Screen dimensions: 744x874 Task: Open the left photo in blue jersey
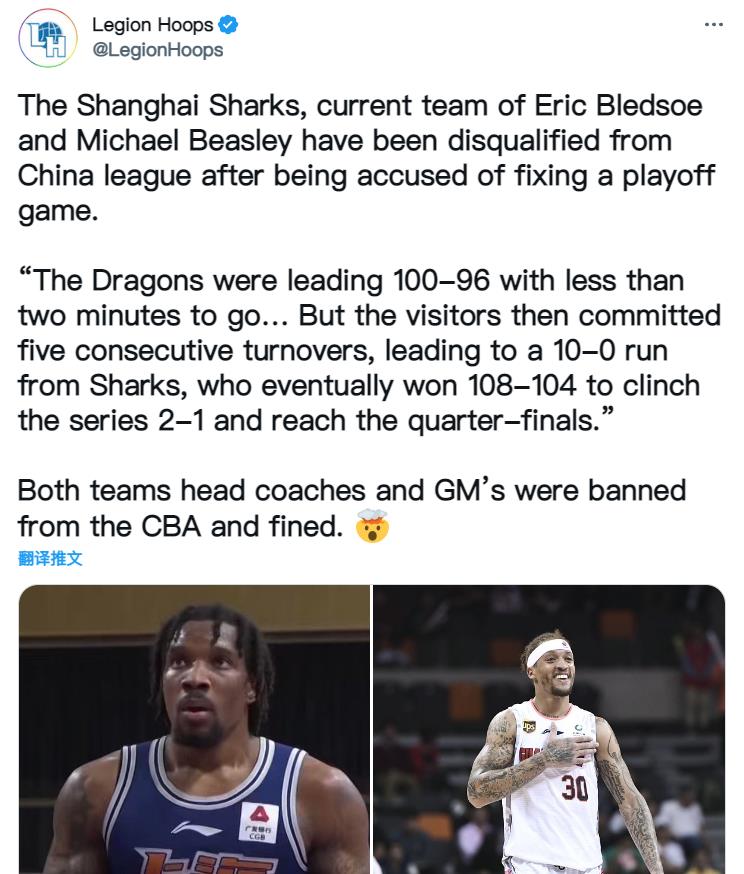[194, 730]
